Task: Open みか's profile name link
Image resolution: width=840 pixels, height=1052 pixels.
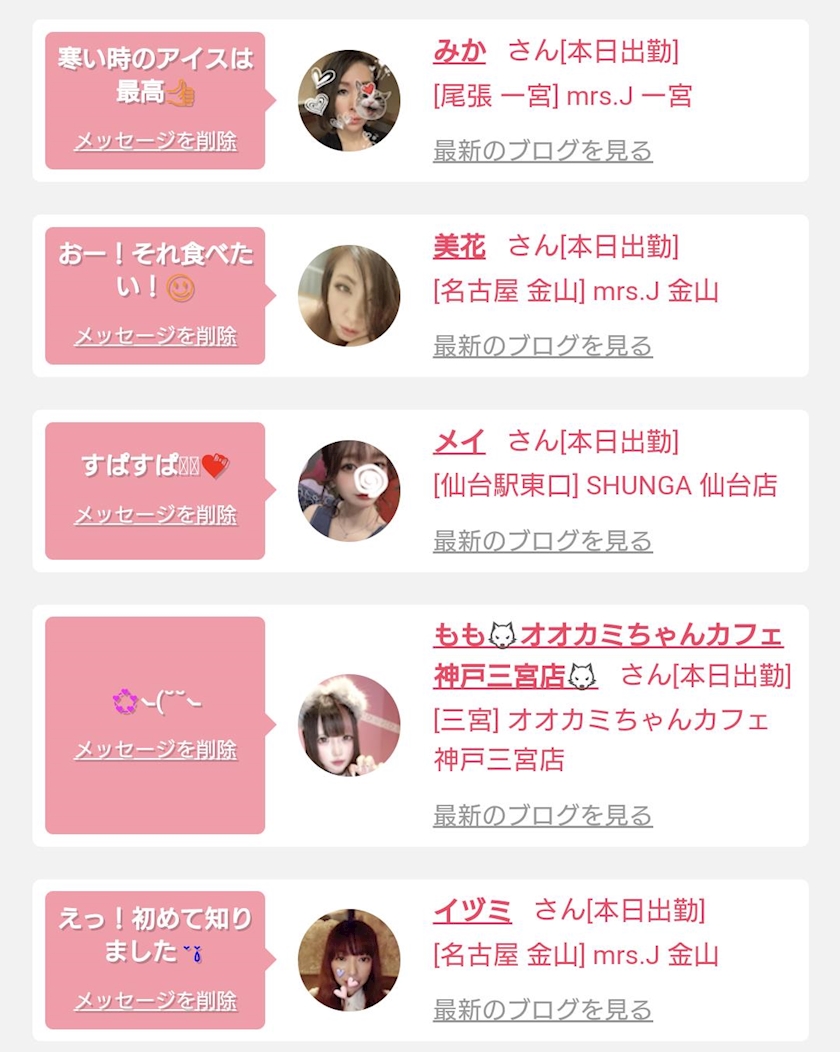Action: [x=459, y=52]
